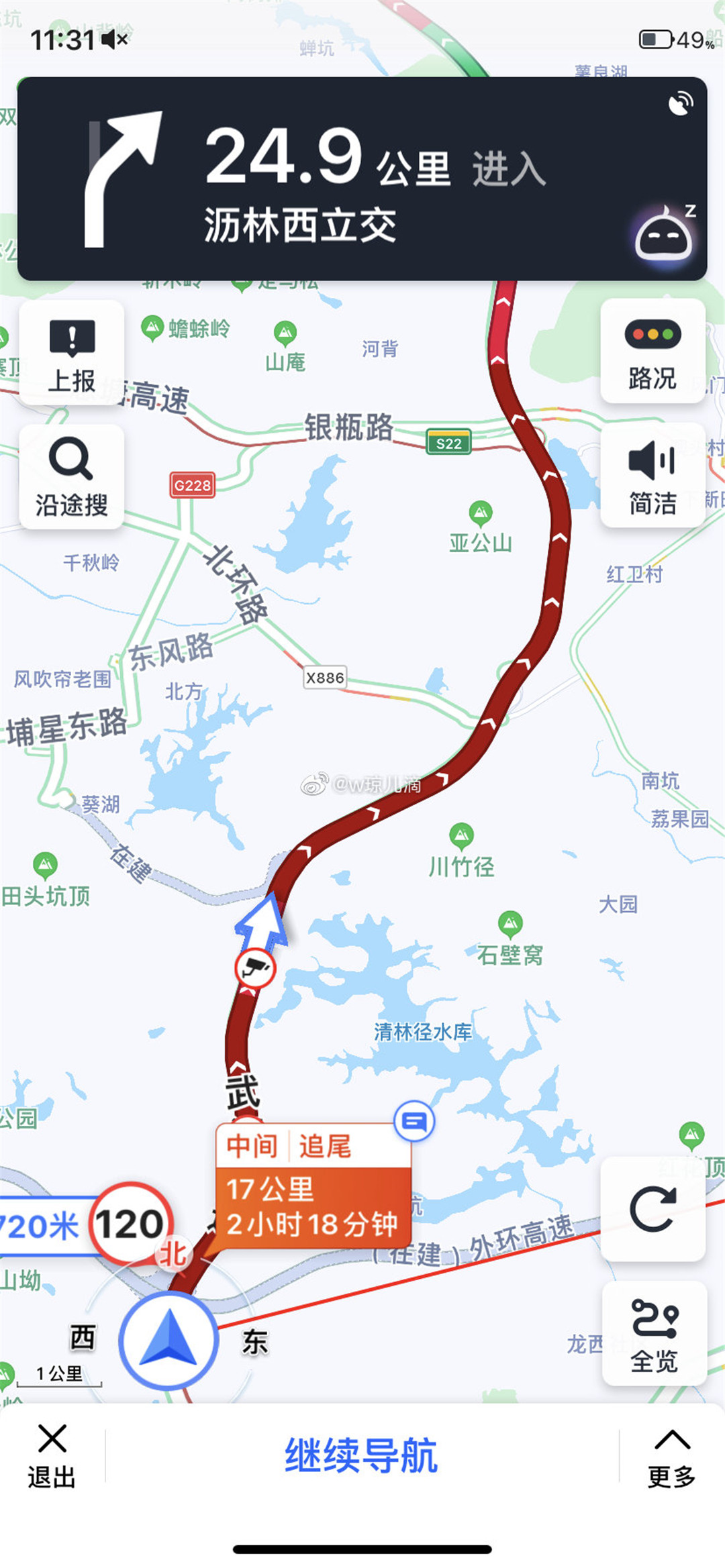Viewport: 725px width, 1568px height.
Task: Tap the speed camera marker on route
Action: (x=255, y=968)
